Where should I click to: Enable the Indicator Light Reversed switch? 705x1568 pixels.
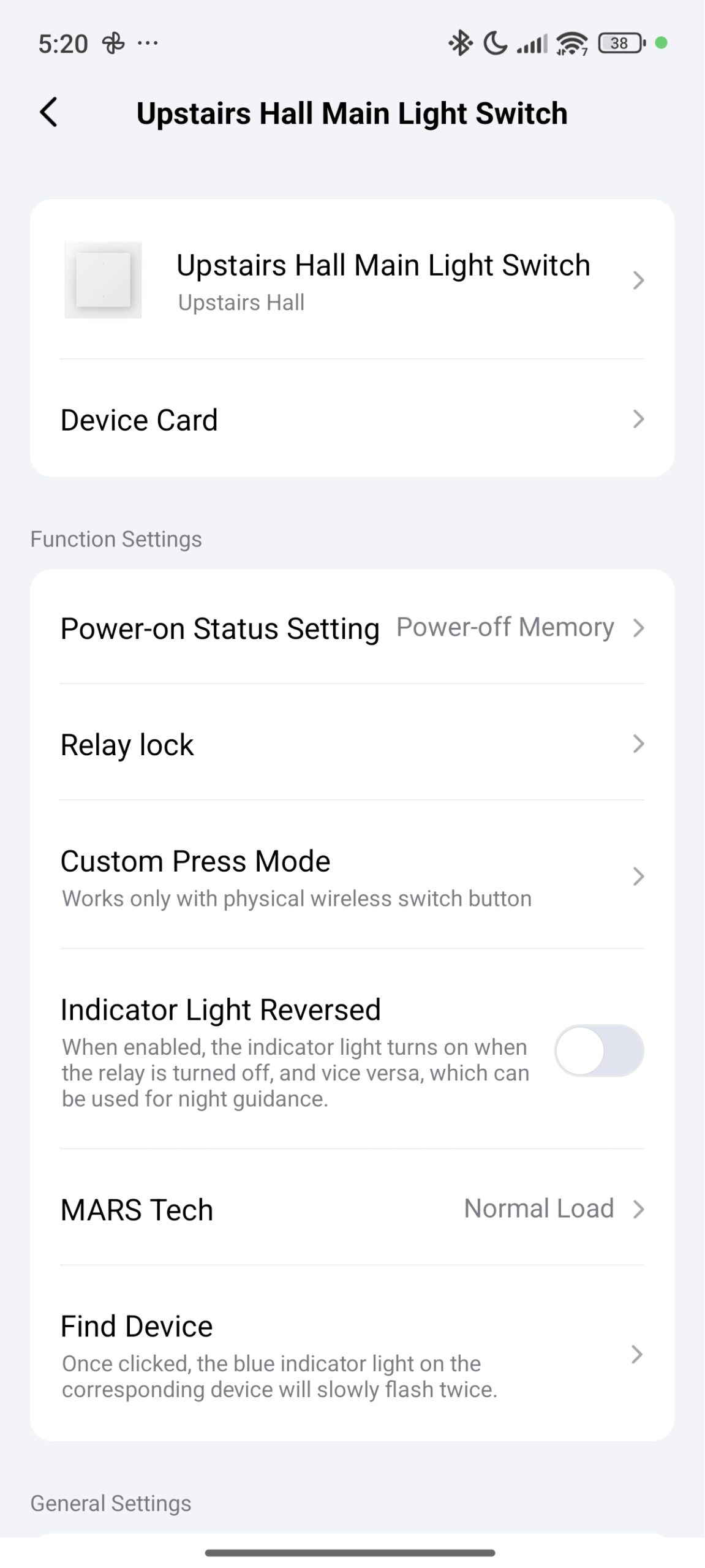pos(598,1050)
